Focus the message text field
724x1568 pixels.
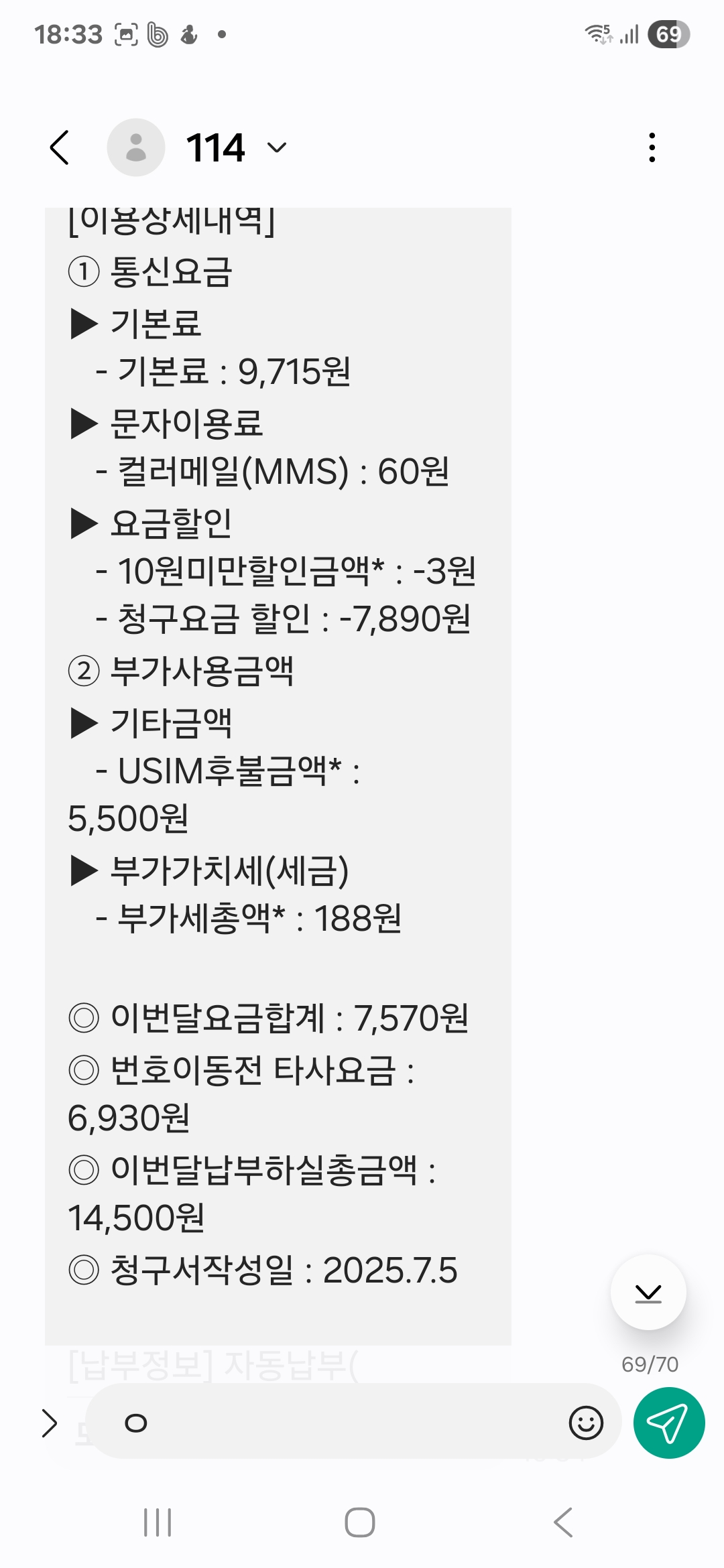click(x=335, y=1422)
